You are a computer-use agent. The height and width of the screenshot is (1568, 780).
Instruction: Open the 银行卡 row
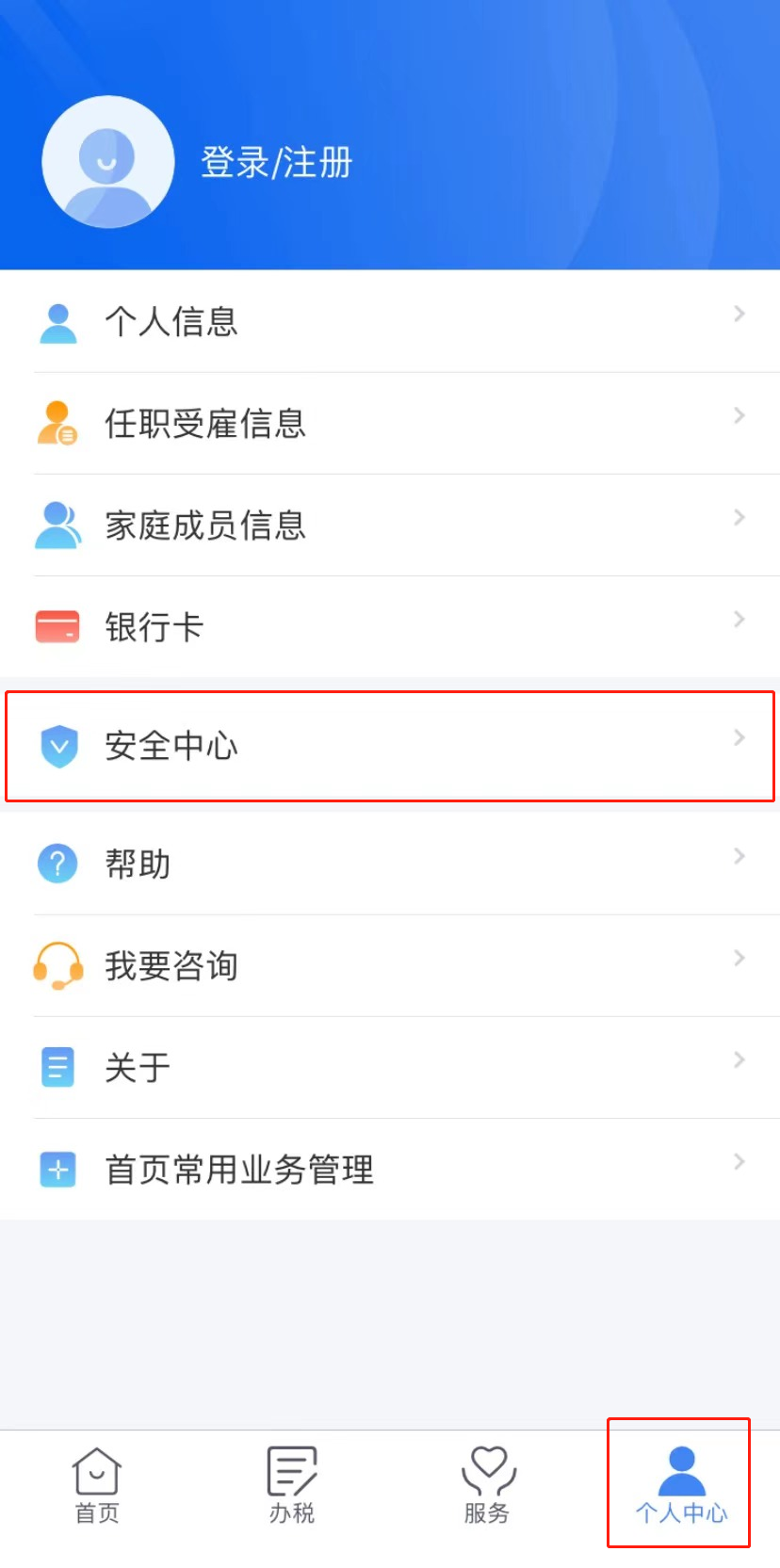coord(390,627)
